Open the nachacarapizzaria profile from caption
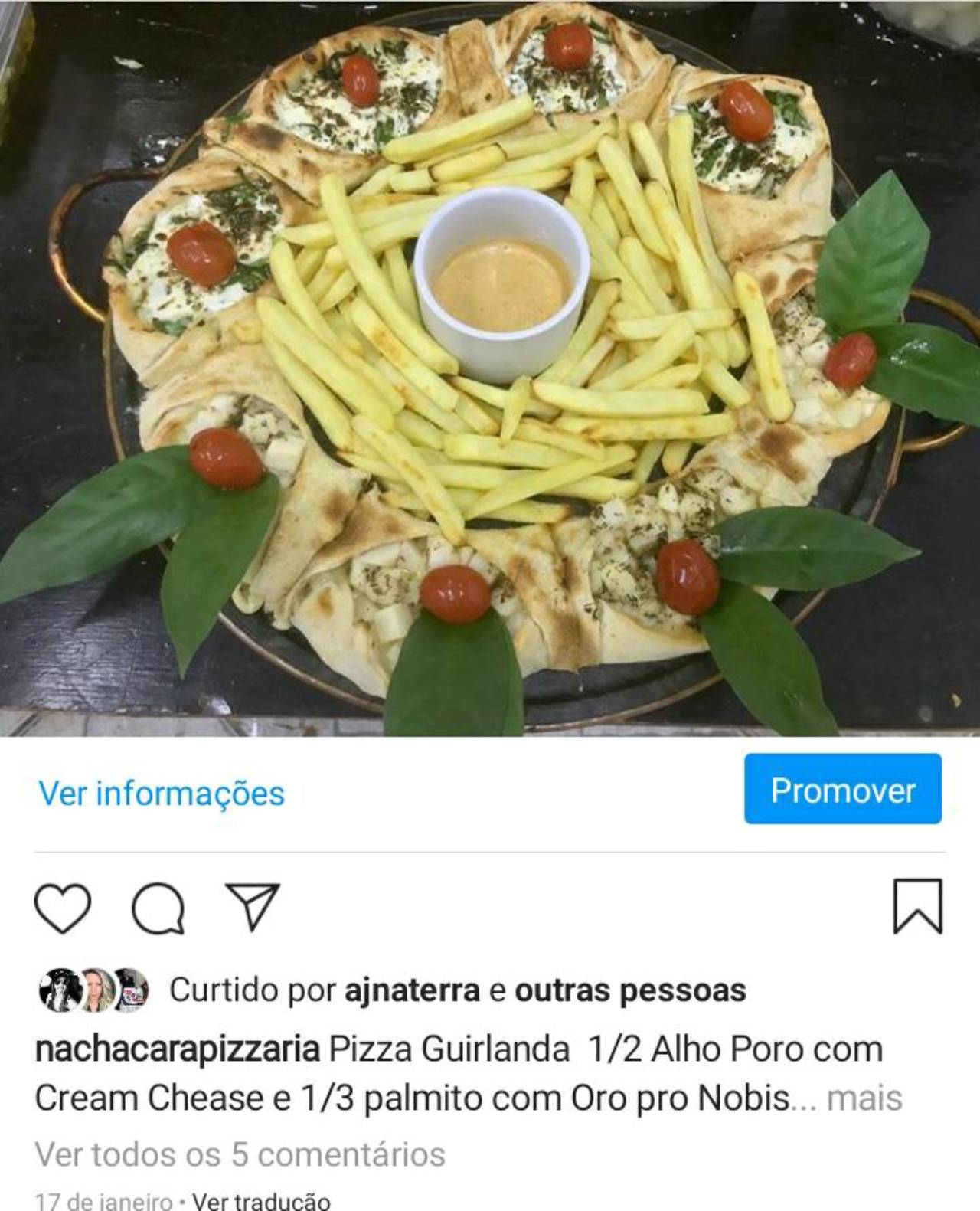 point(177,1049)
